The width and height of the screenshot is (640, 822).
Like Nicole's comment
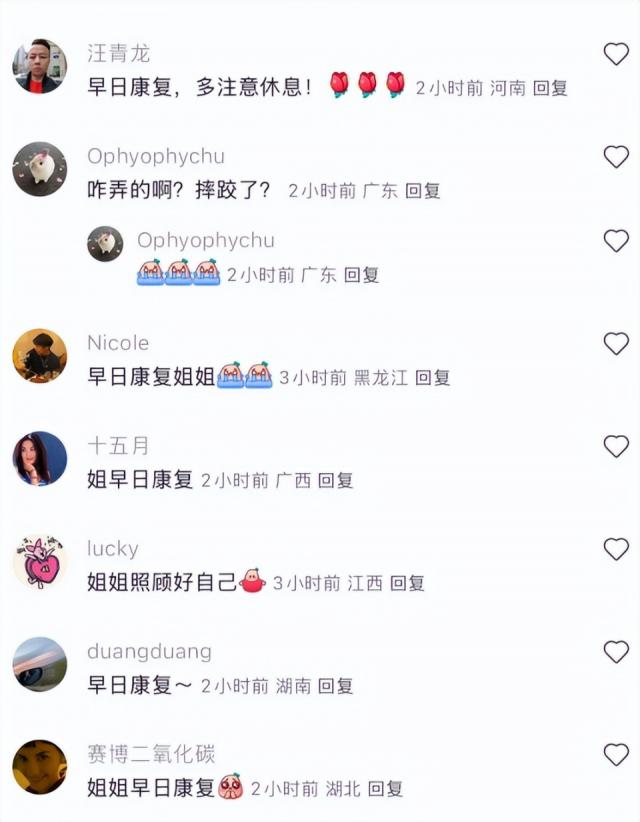tap(616, 344)
